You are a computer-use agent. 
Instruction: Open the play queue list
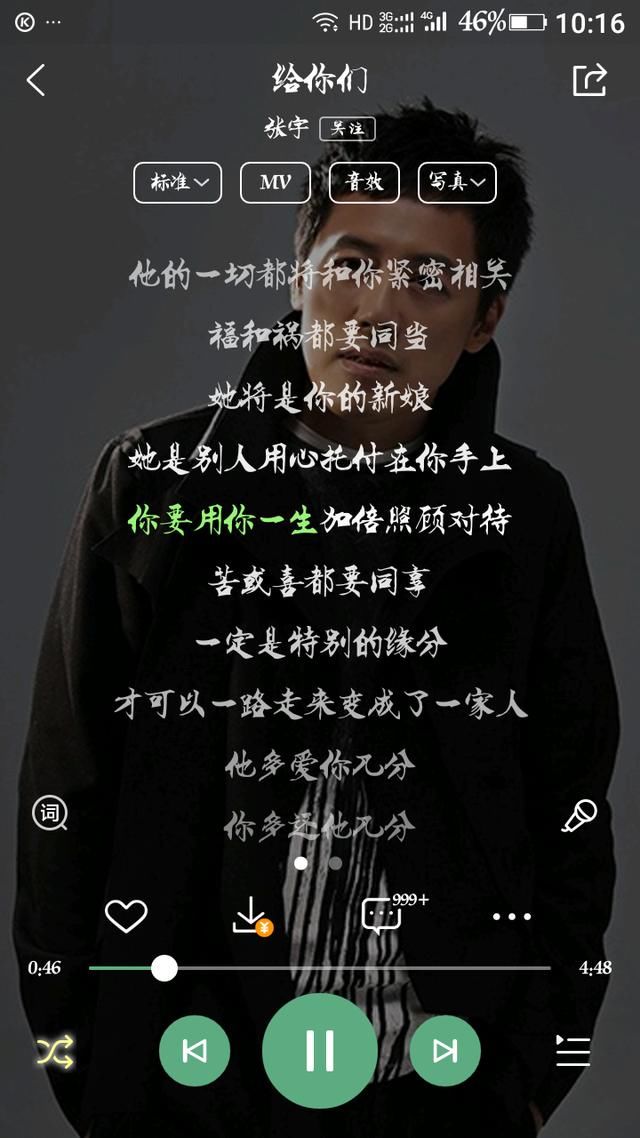573,1051
